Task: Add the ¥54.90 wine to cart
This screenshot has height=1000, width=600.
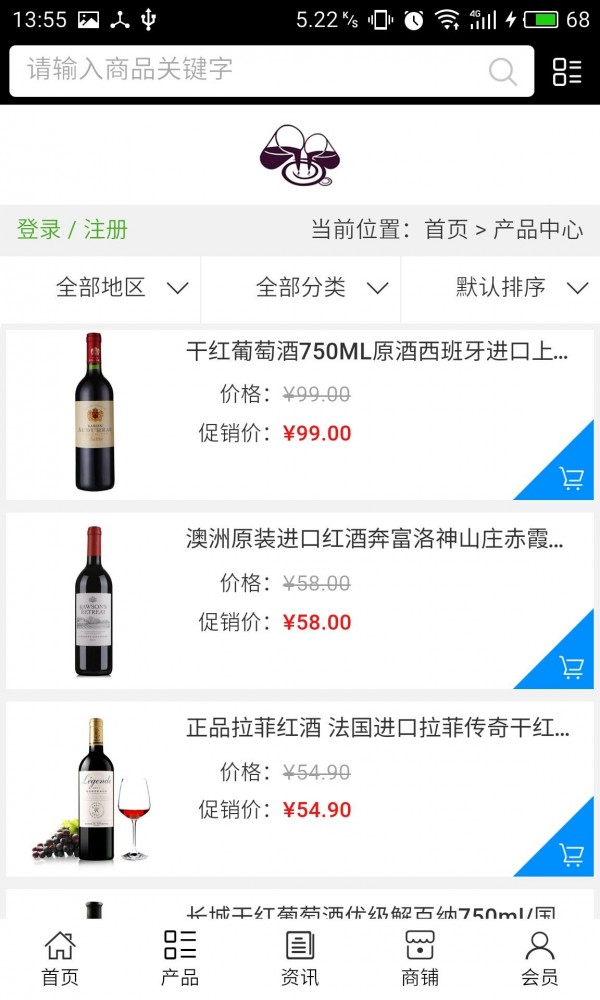Action: 571,855
